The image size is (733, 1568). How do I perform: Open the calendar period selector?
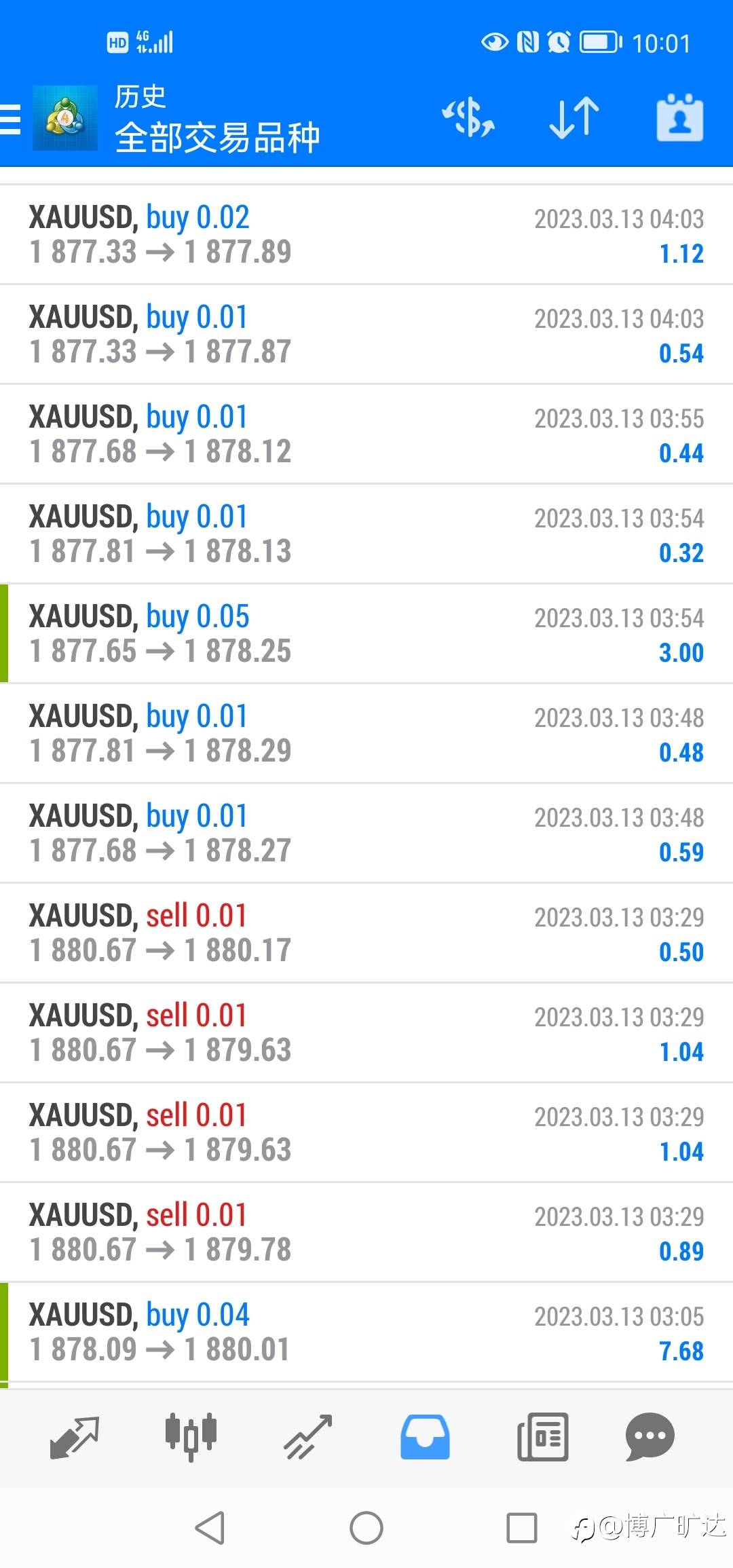[680, 118]
